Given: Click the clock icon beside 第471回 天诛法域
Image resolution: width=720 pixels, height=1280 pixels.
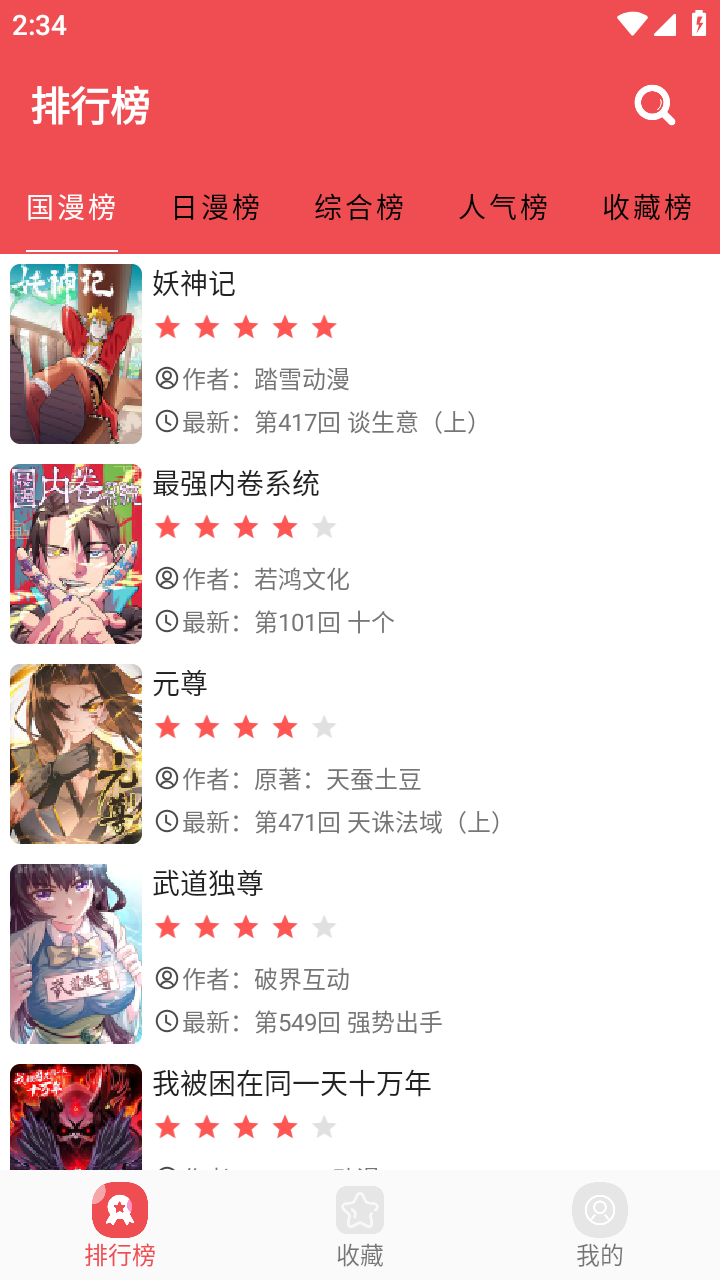Looking at the screenshot, I should click(166, 822).
